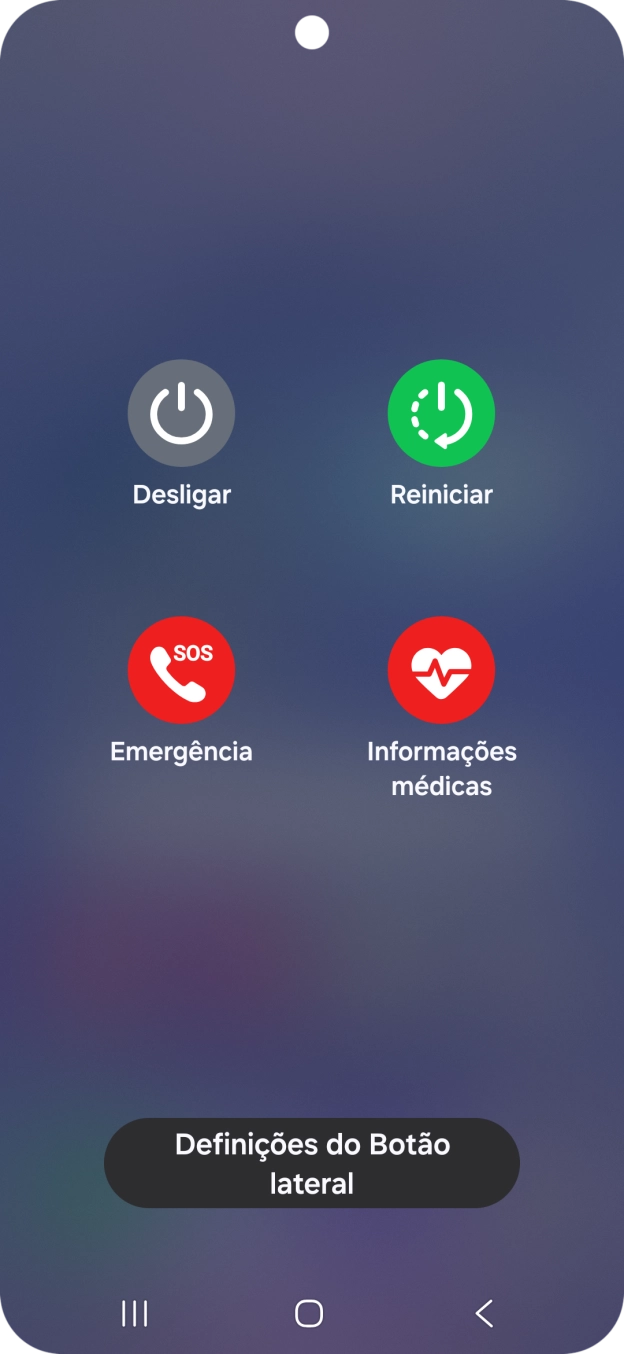
Task: Select Reiniciar to restart the device
Action: pyautogui.click(x=441, y=414)
